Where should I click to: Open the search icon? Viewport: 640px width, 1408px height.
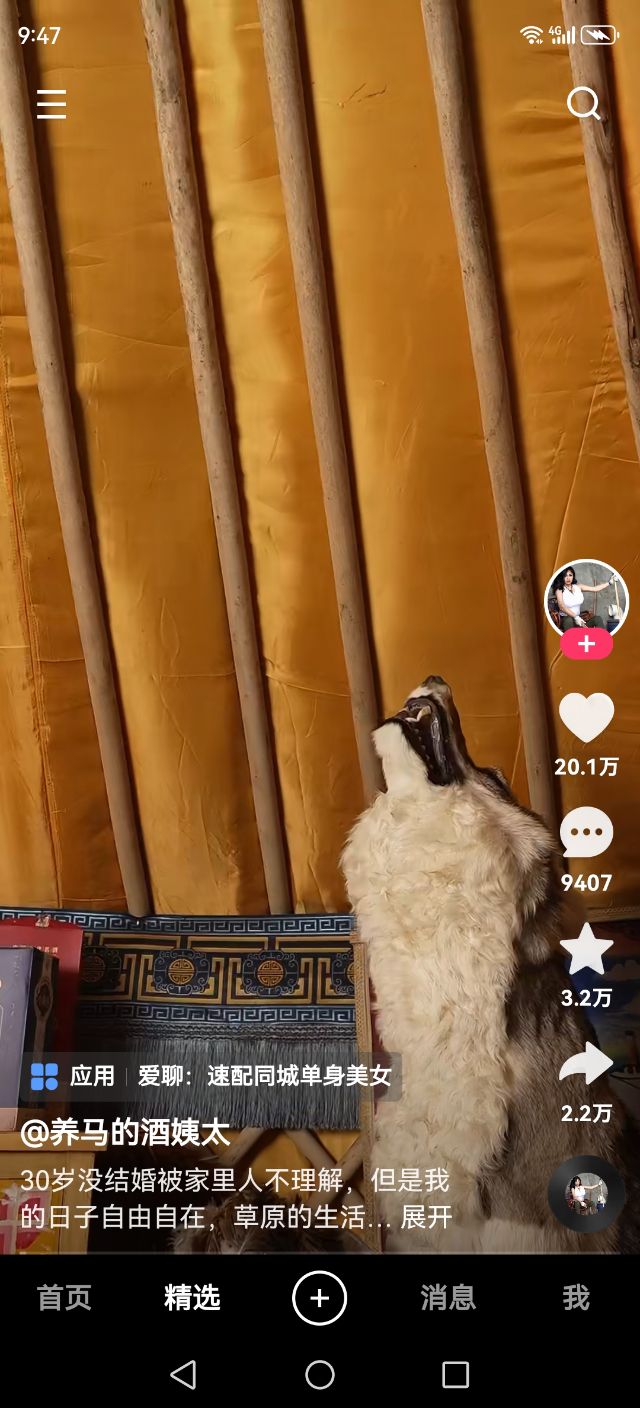click(583, 103)
